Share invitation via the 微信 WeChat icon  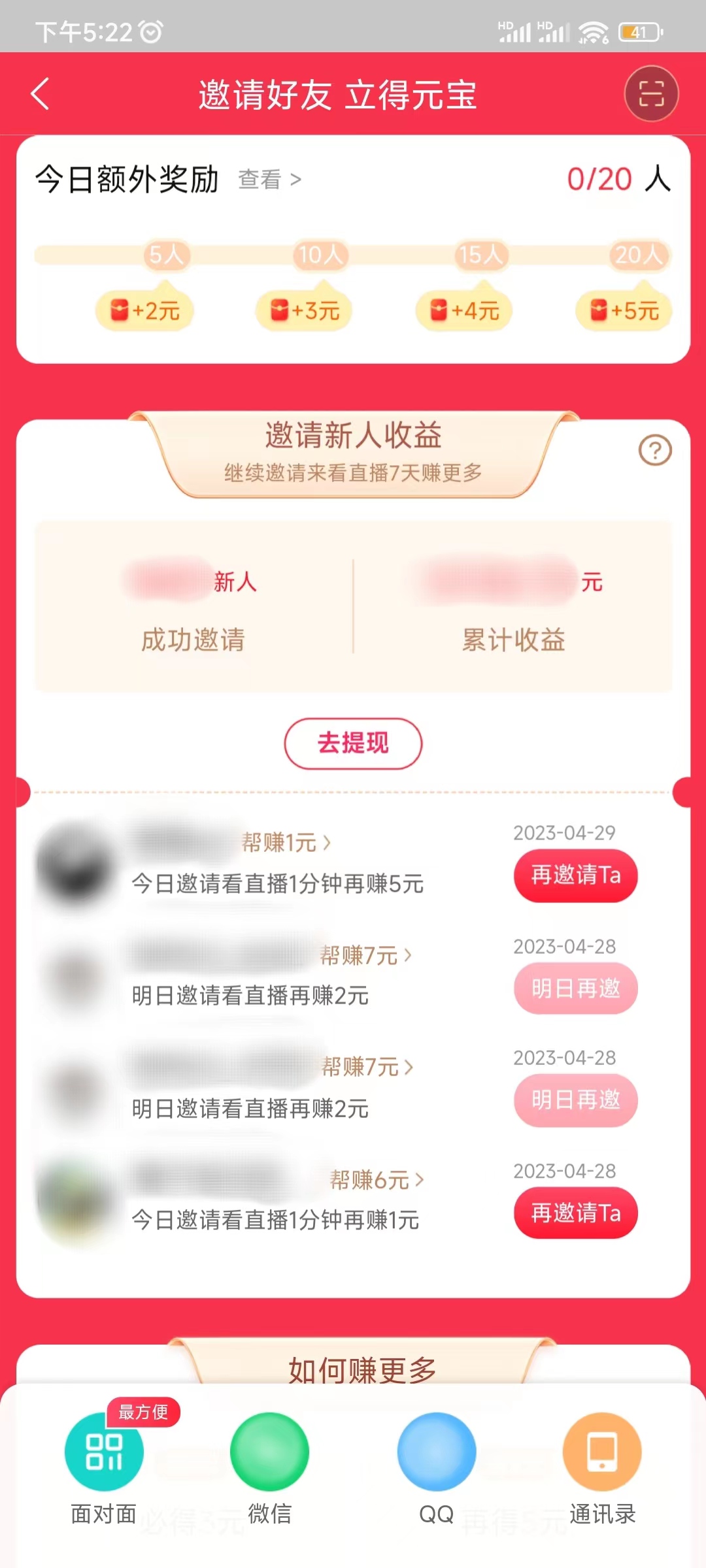269,1452
